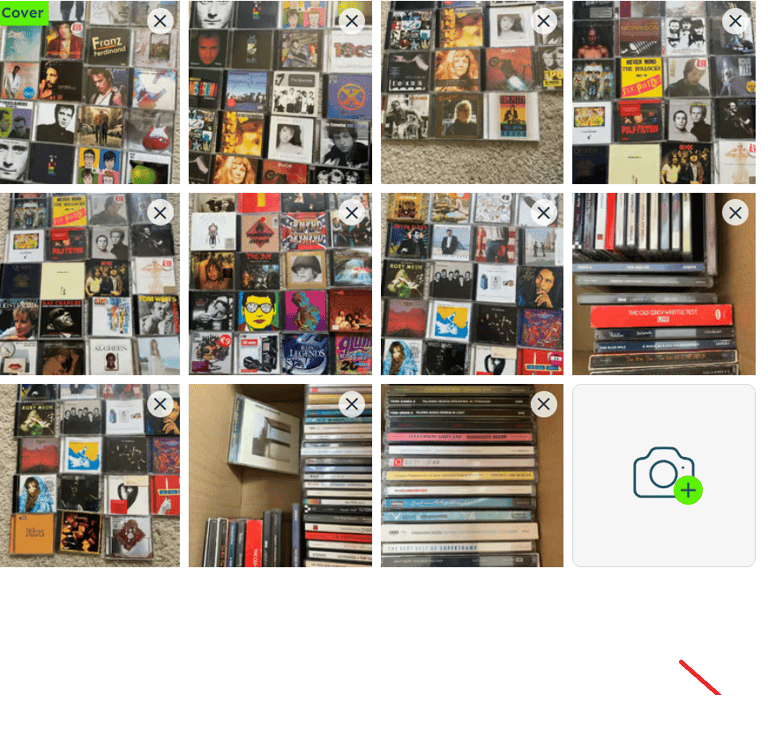Remove the photo with The Jam CD
768x738 pixels.
click(351, 212)
